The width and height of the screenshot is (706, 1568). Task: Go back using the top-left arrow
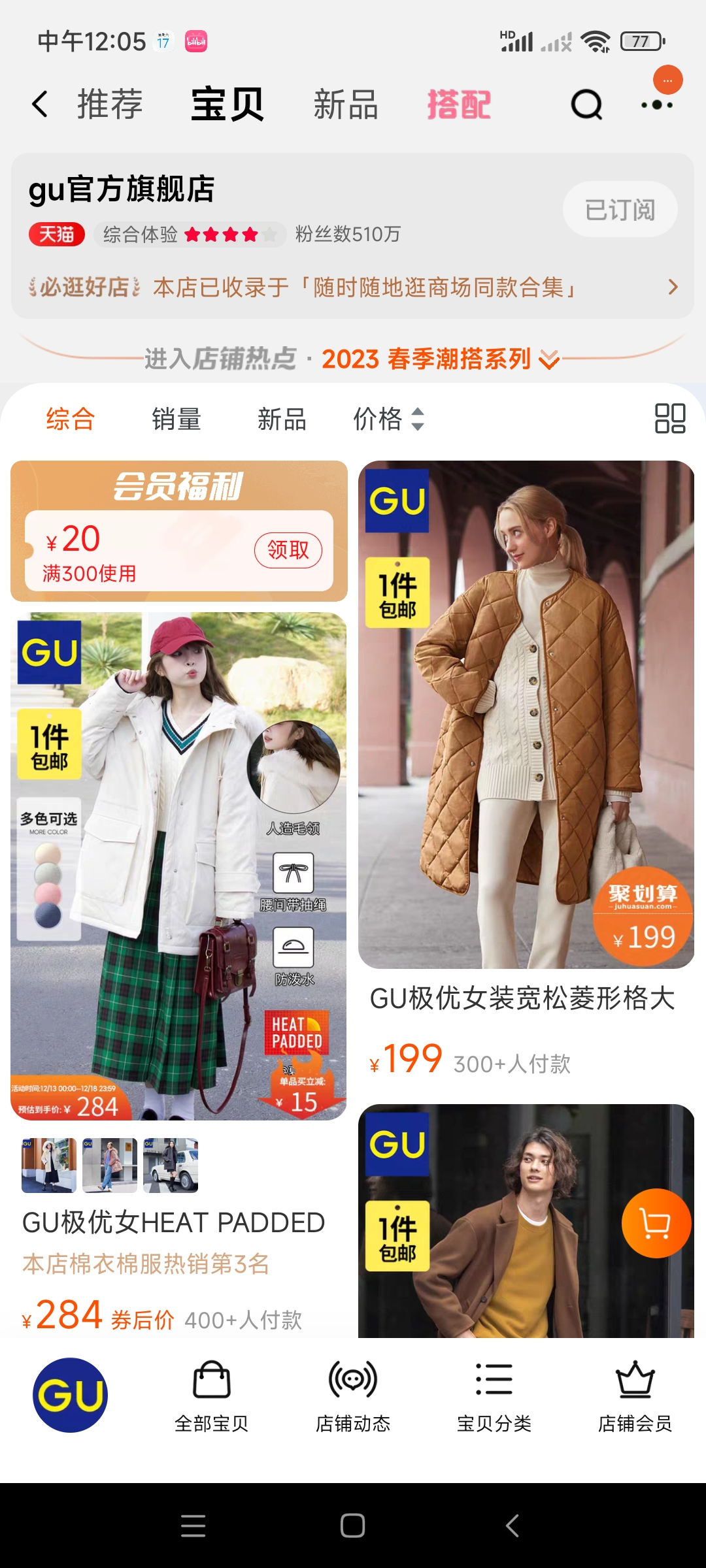(39, 105)
